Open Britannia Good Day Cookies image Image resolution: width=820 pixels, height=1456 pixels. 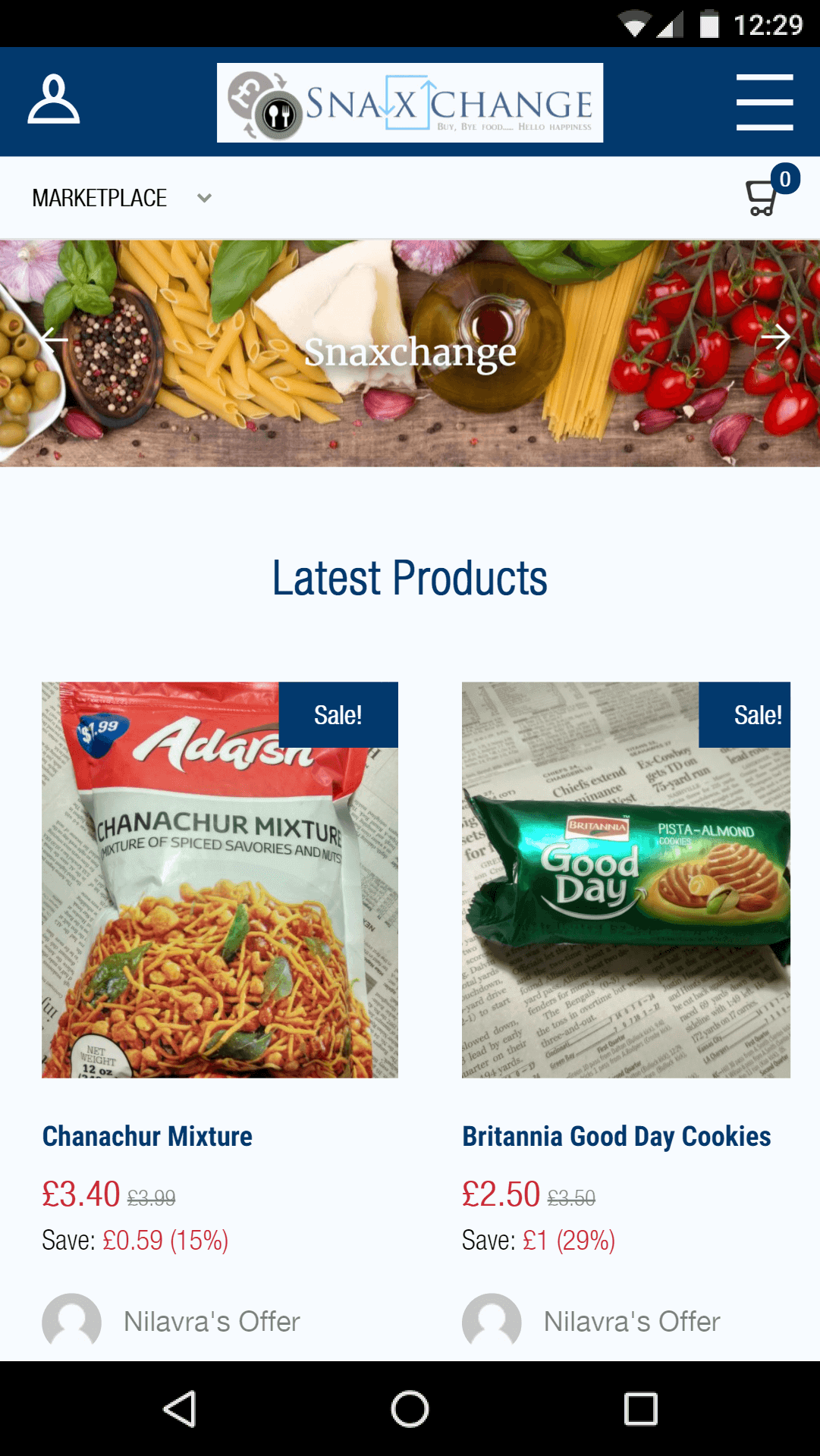pyautogui.click(x=626, y=880)
